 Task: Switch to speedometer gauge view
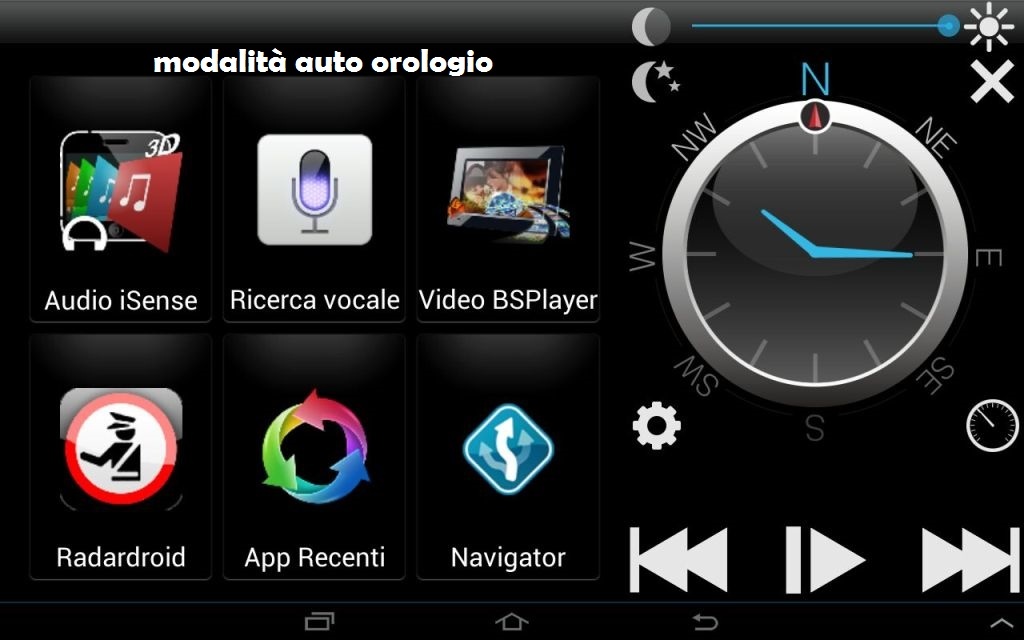coord(991,426)
